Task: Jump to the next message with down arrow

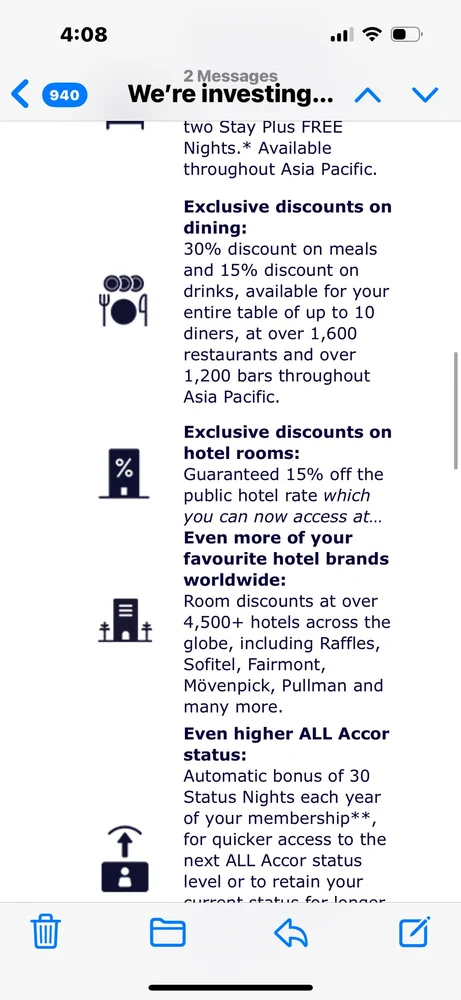Action: coord(425,95)
